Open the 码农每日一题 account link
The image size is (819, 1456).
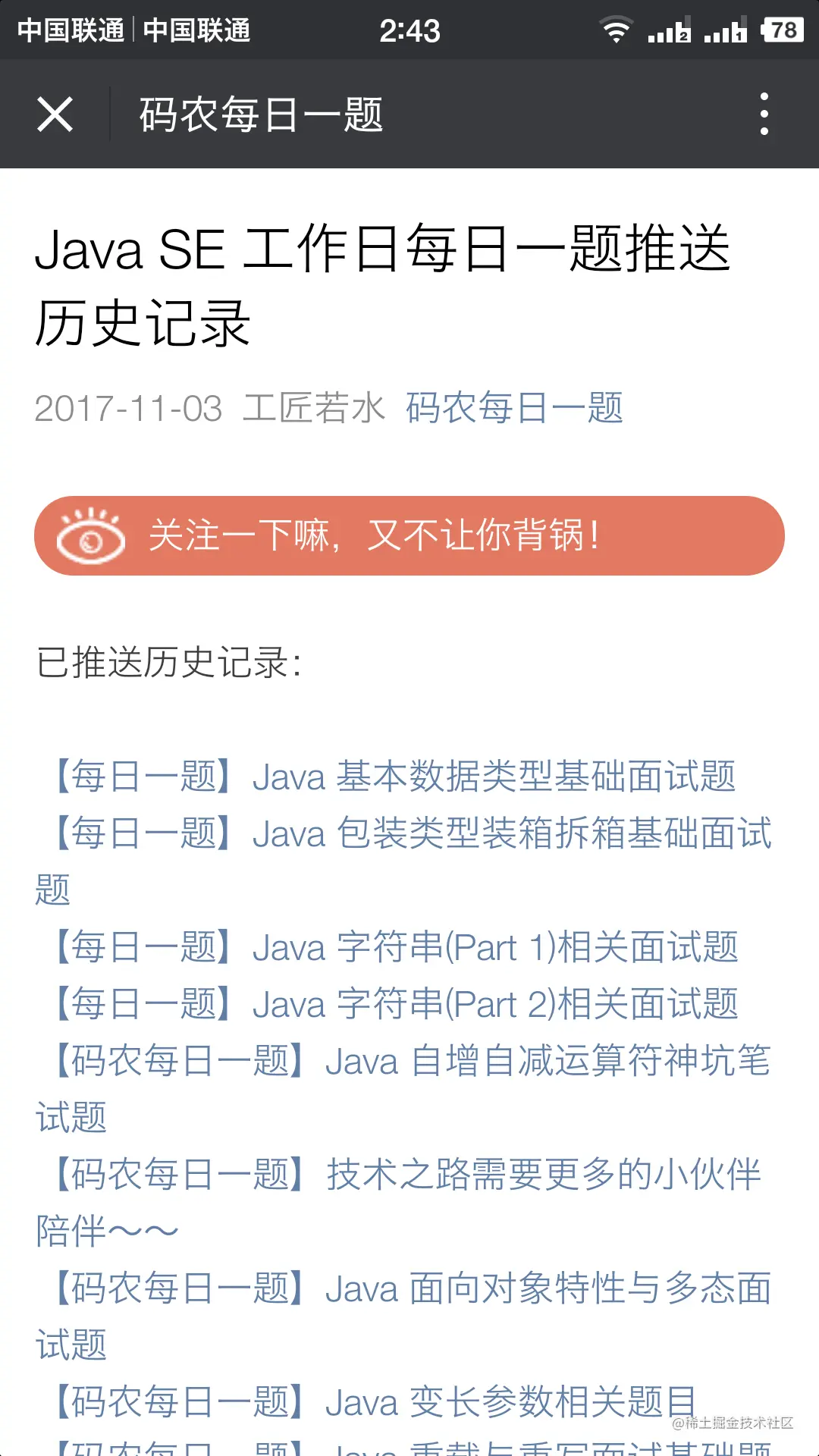point(514,408)
